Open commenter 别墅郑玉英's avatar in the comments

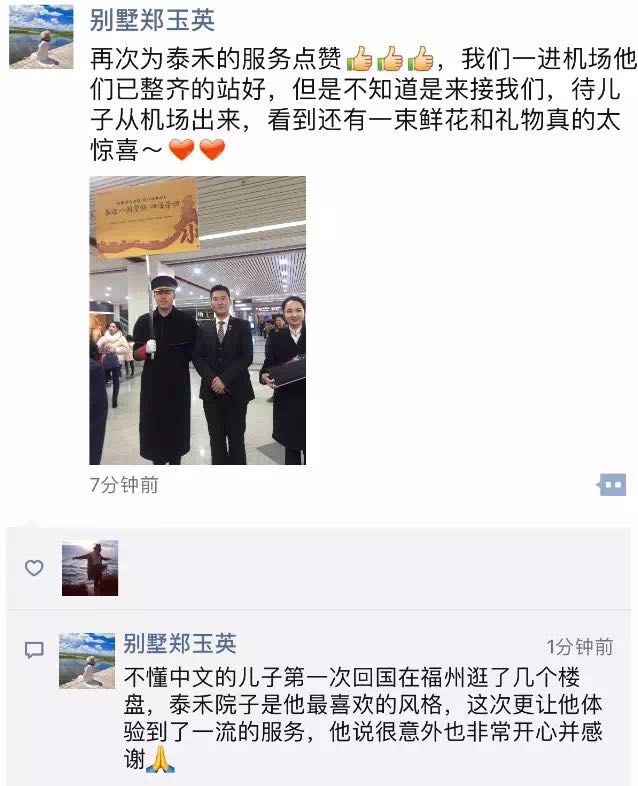87,660
